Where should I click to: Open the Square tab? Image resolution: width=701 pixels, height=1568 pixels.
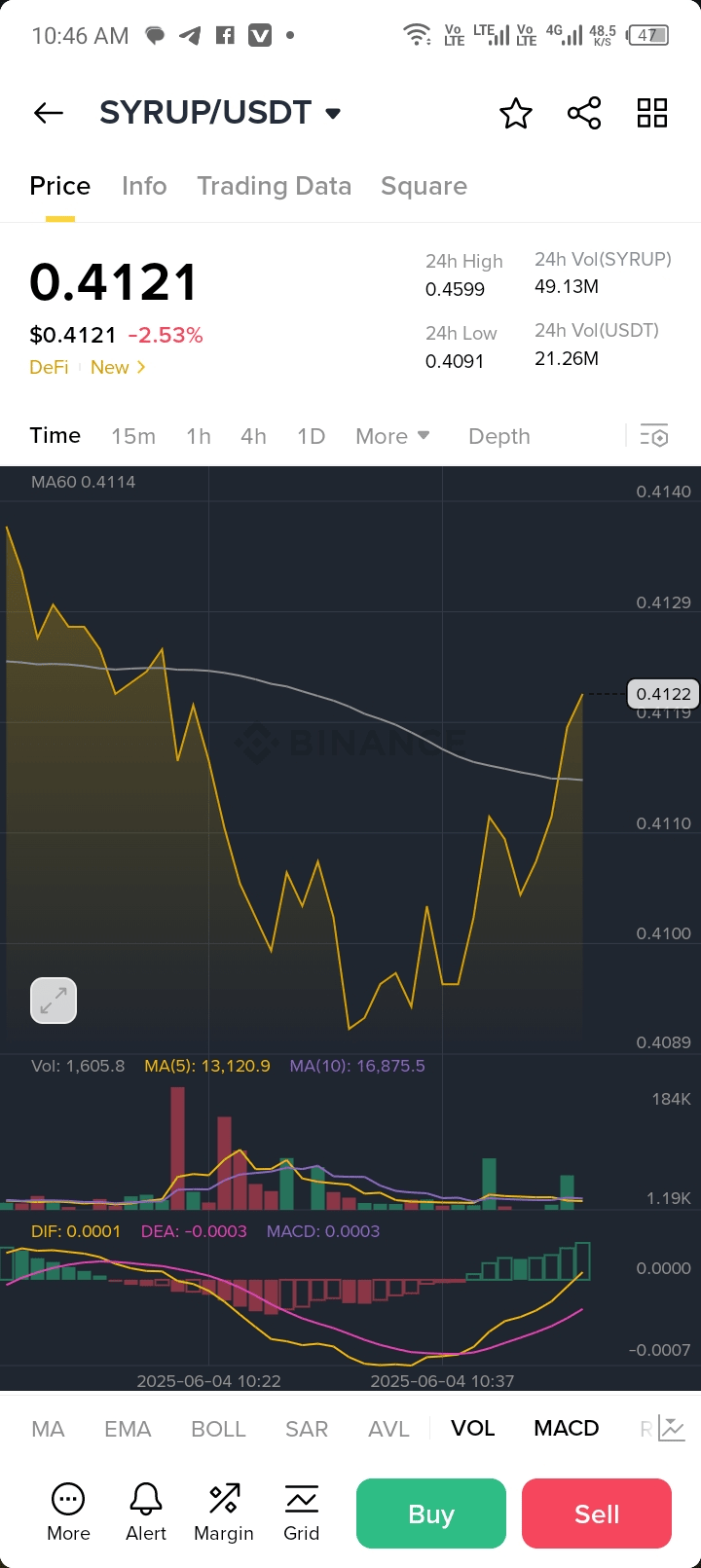coord(424,186)
